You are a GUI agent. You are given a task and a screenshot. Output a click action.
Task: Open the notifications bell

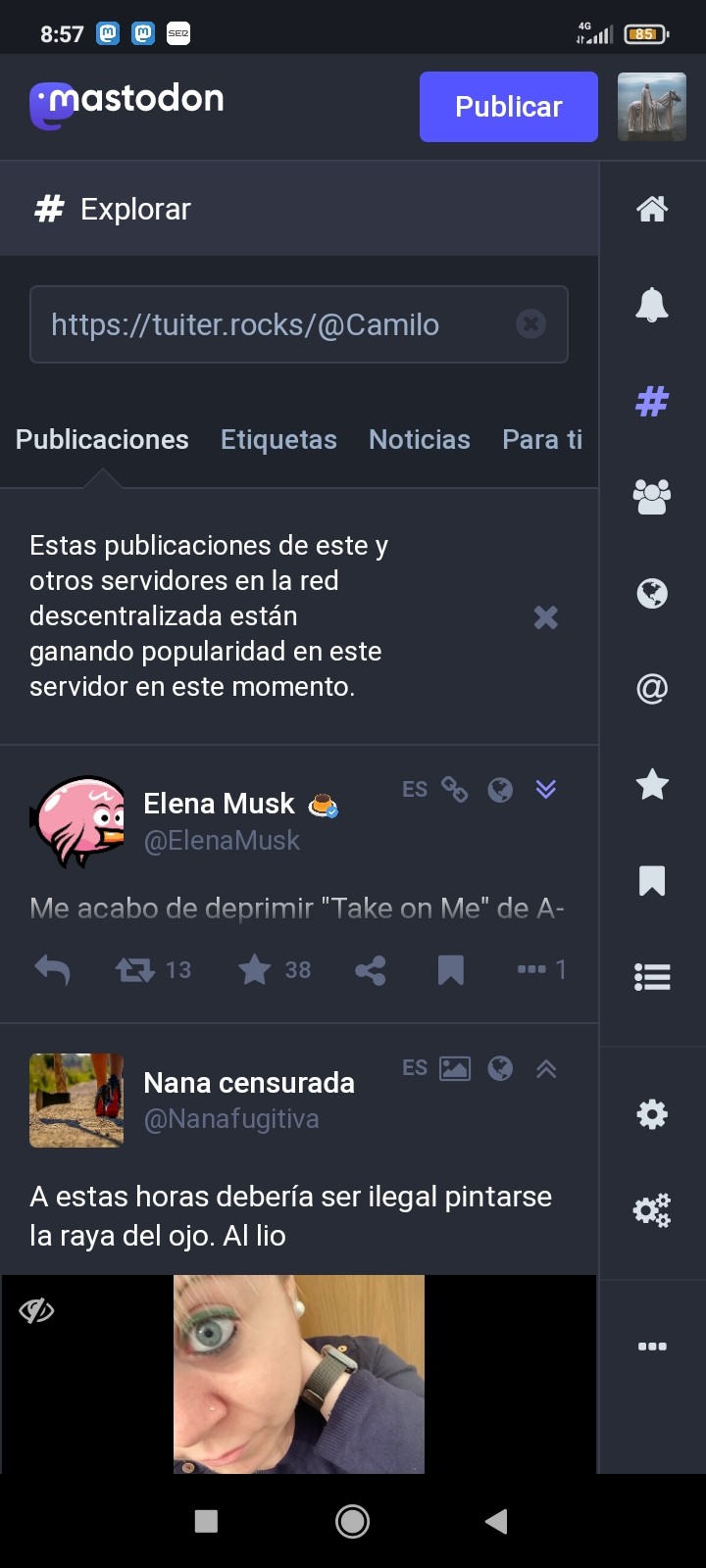click(652, 305)
